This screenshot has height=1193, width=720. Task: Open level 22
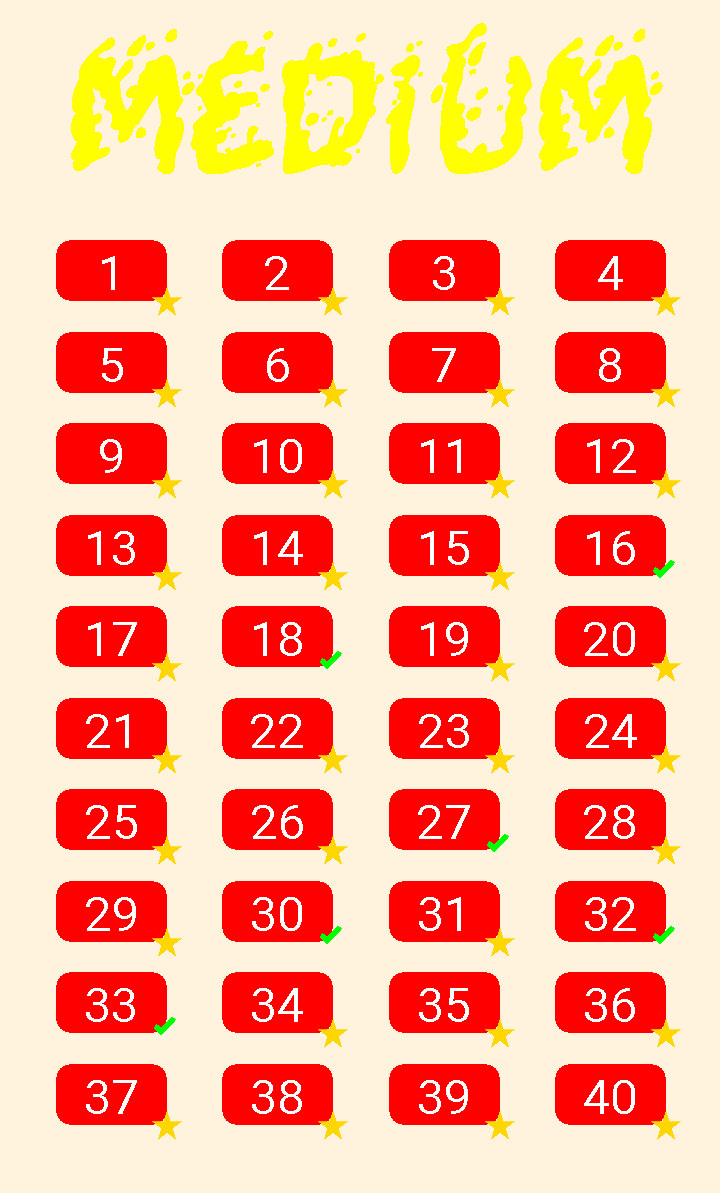[277, 729]
